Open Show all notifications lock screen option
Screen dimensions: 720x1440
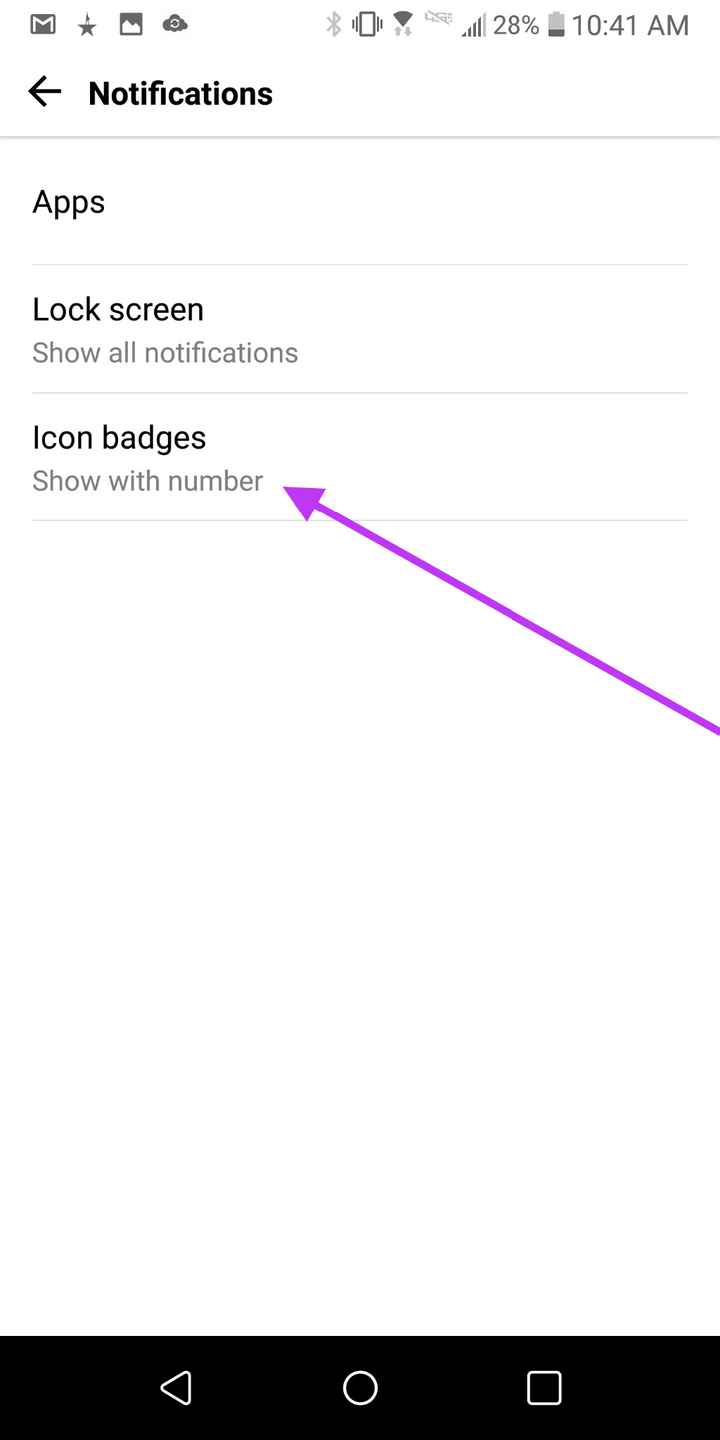pos(165,352)
